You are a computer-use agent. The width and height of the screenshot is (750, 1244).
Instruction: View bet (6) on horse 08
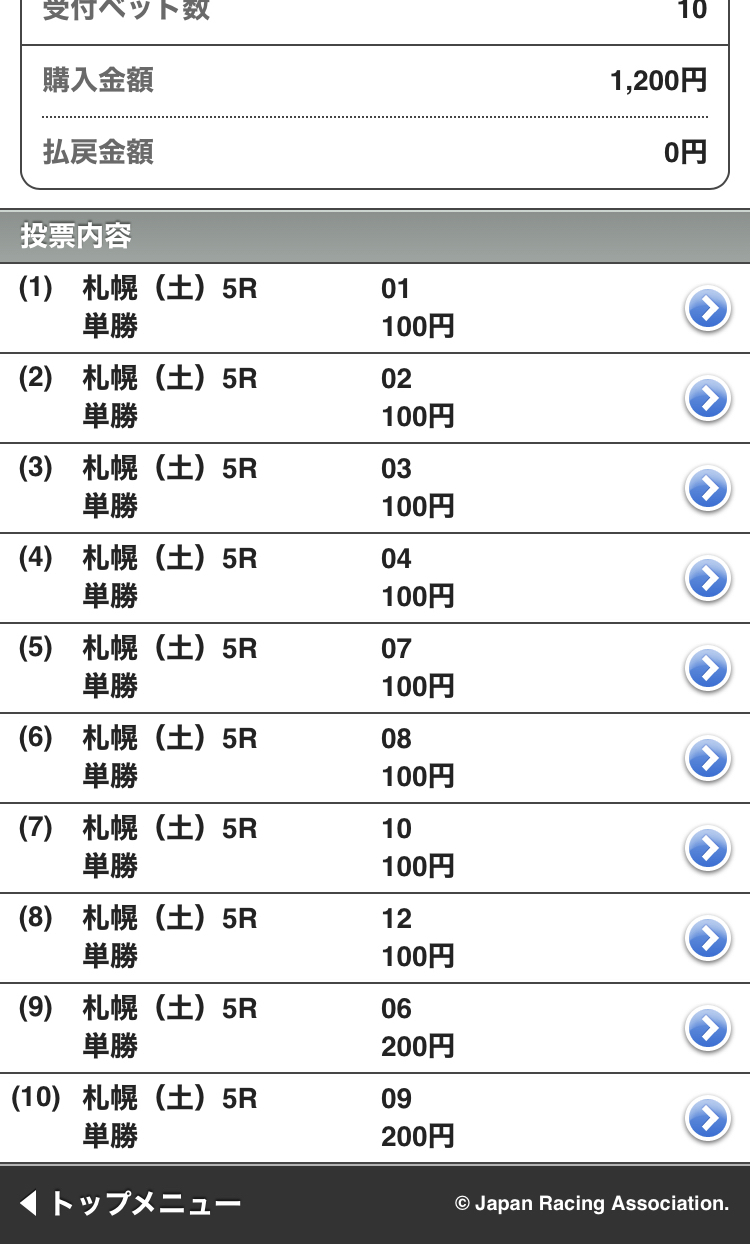707,759
